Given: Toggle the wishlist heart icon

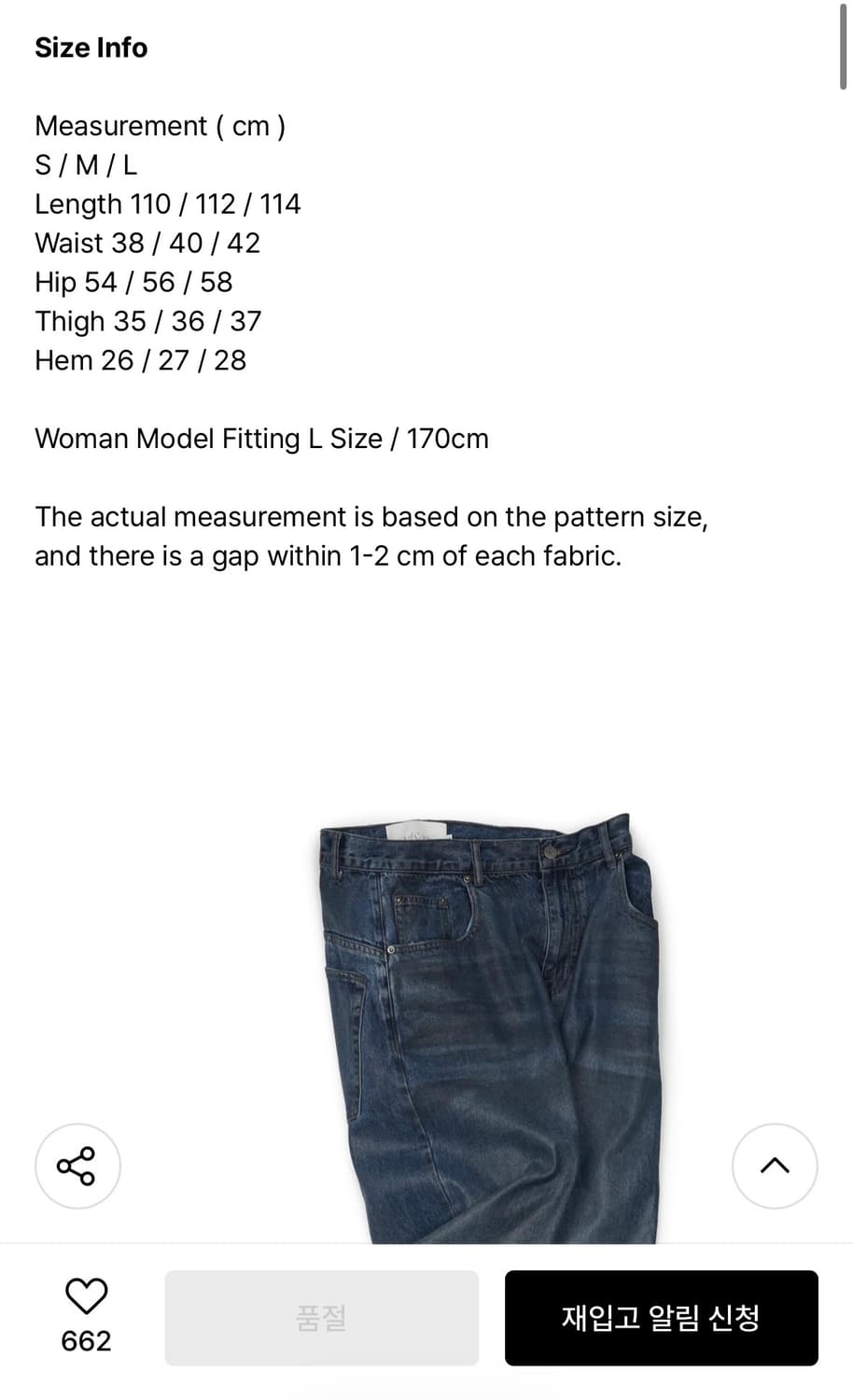Looking at the screenshot, I should (86, 1297).
